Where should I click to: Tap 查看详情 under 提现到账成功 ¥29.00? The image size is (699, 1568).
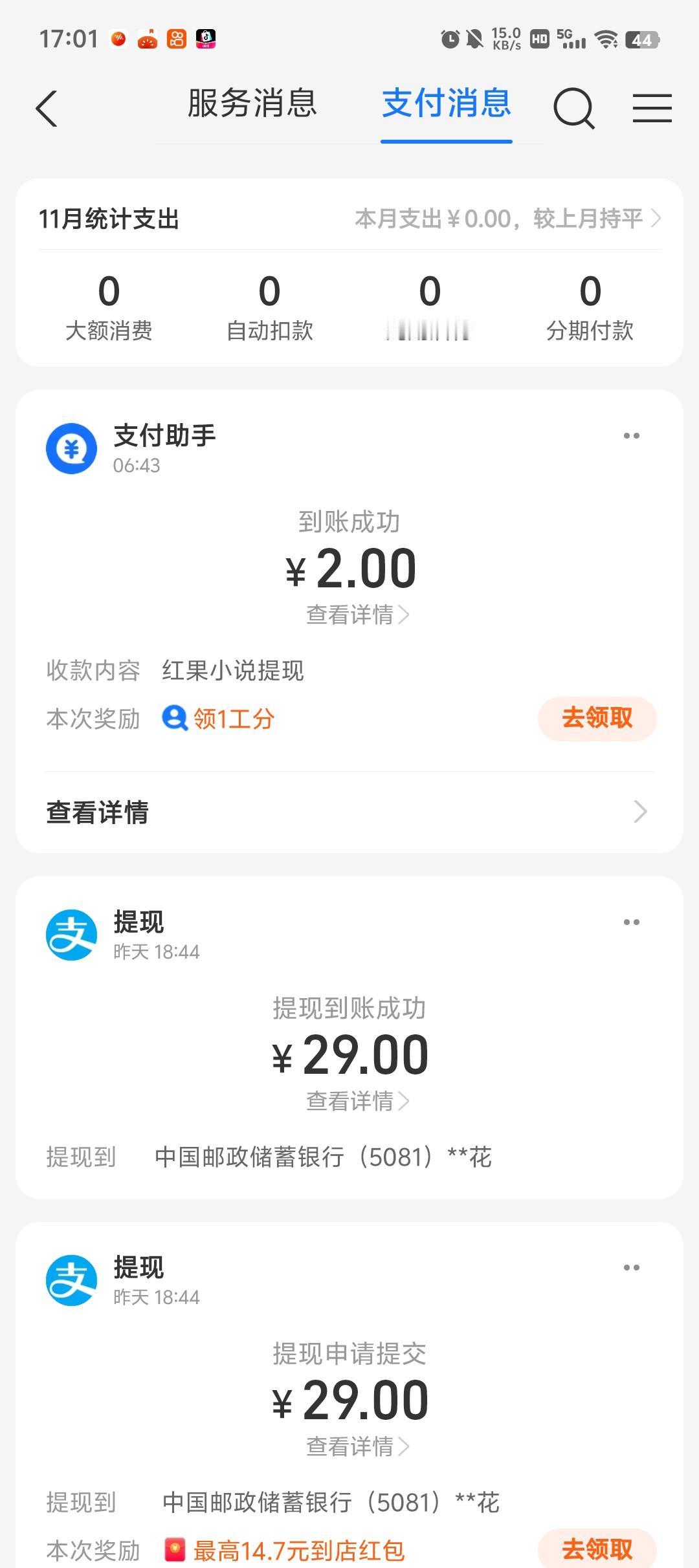click(x=357, y=1101)
